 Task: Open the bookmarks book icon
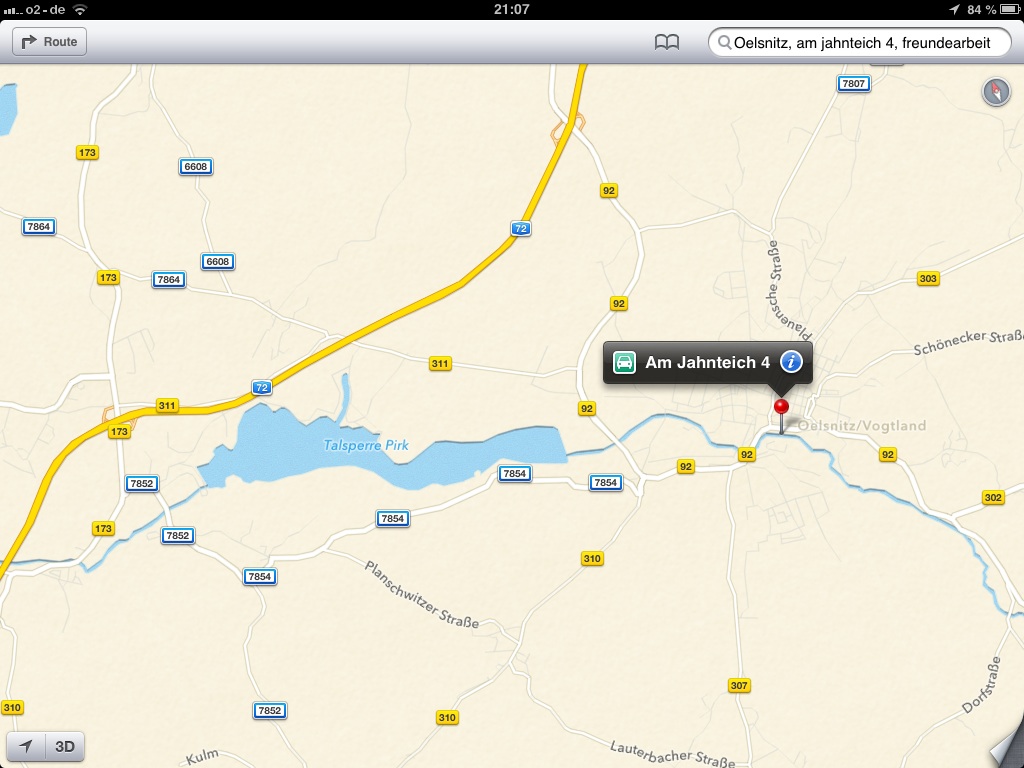tap(666, 42)
